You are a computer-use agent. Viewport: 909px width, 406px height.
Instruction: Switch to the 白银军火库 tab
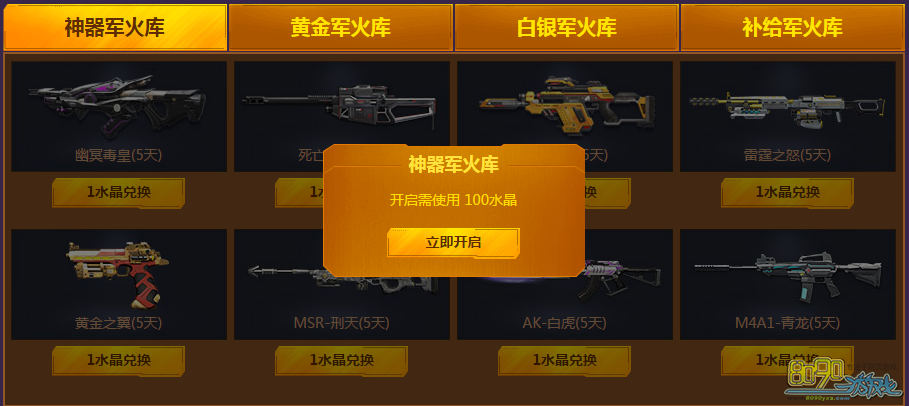pos(566,27)
